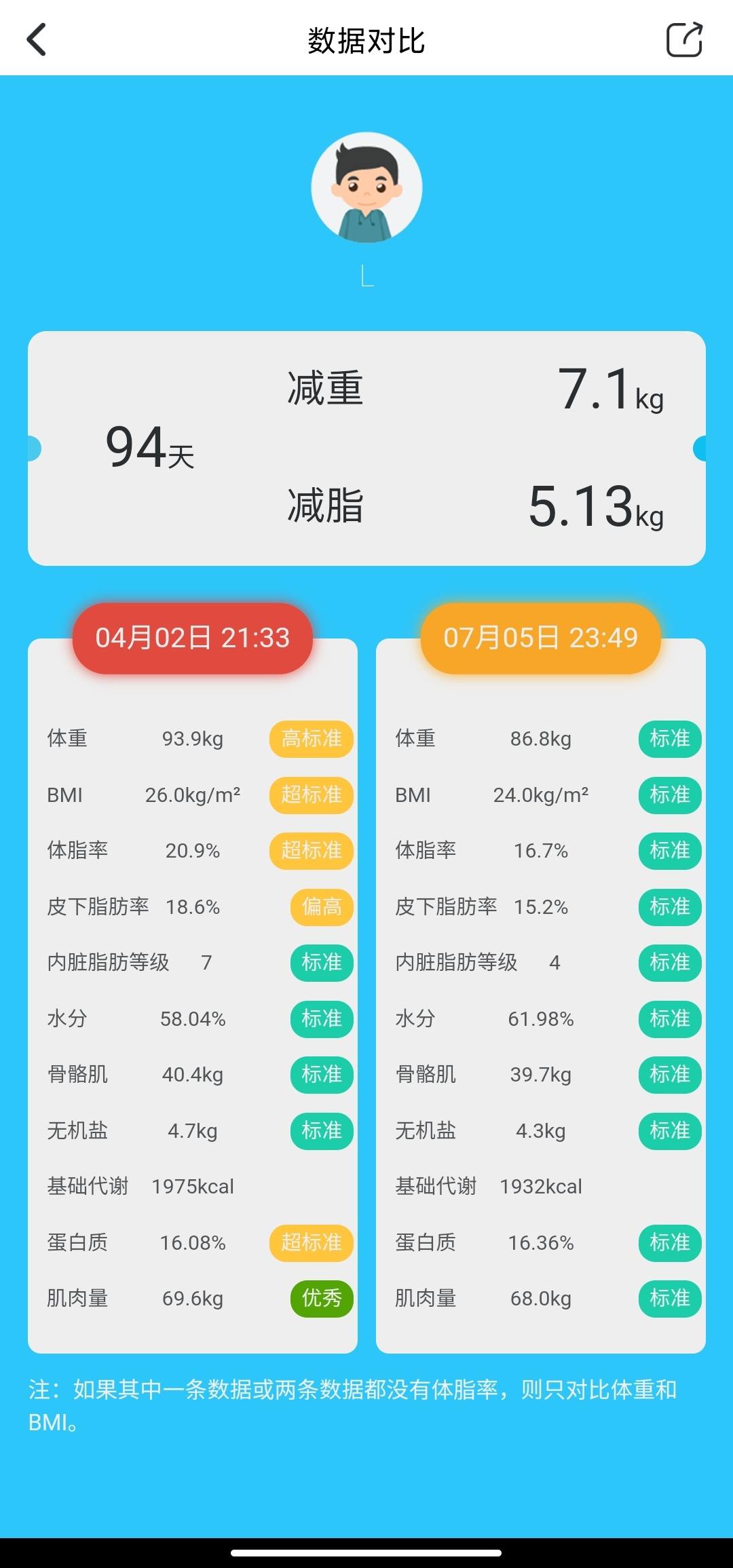This screenshot has width=733, height=1568.
Task: Select the red 04月02日 21:33 date badge
Action: tap(192, 638)
